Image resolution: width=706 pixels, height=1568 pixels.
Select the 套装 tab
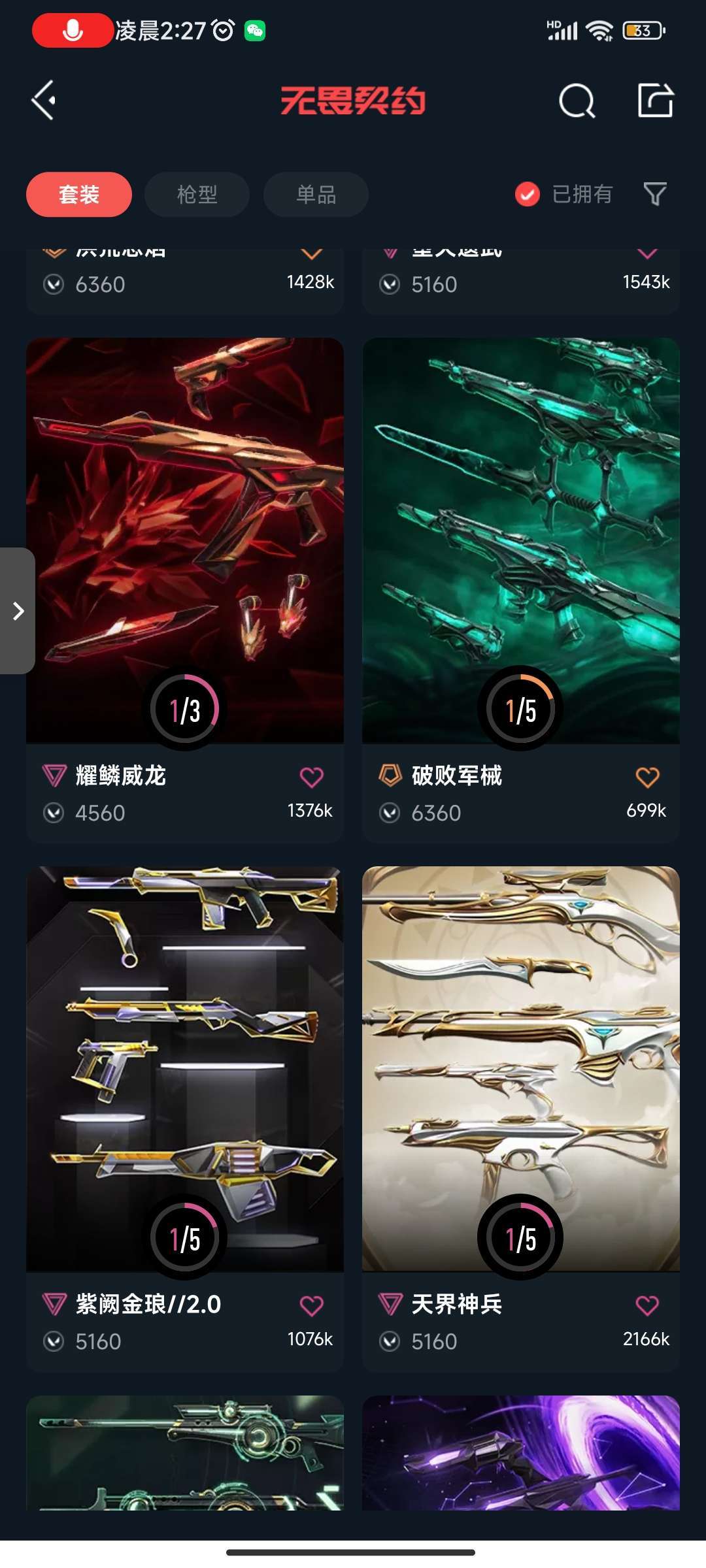click(x=79, y=194)
